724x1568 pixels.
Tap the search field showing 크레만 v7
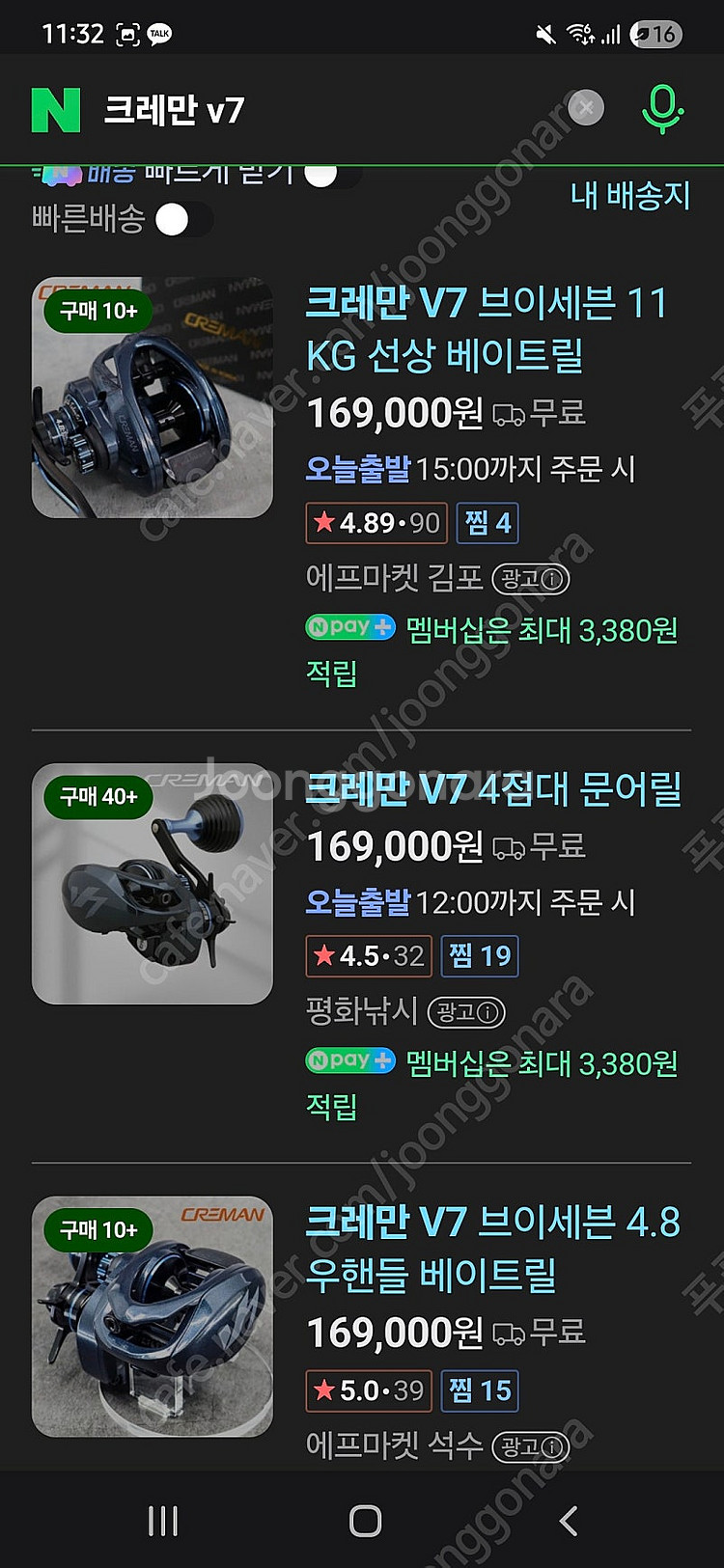(x=319, y=110)
